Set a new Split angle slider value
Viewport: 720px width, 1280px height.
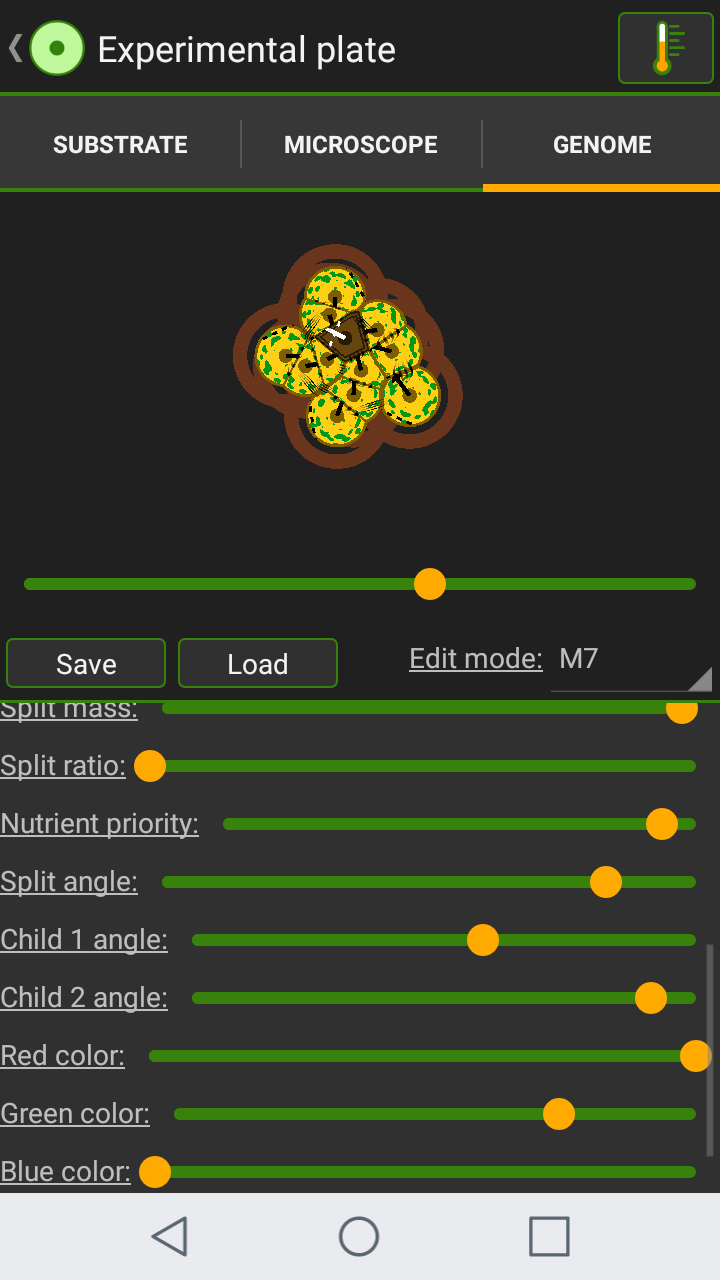point(605,882)
